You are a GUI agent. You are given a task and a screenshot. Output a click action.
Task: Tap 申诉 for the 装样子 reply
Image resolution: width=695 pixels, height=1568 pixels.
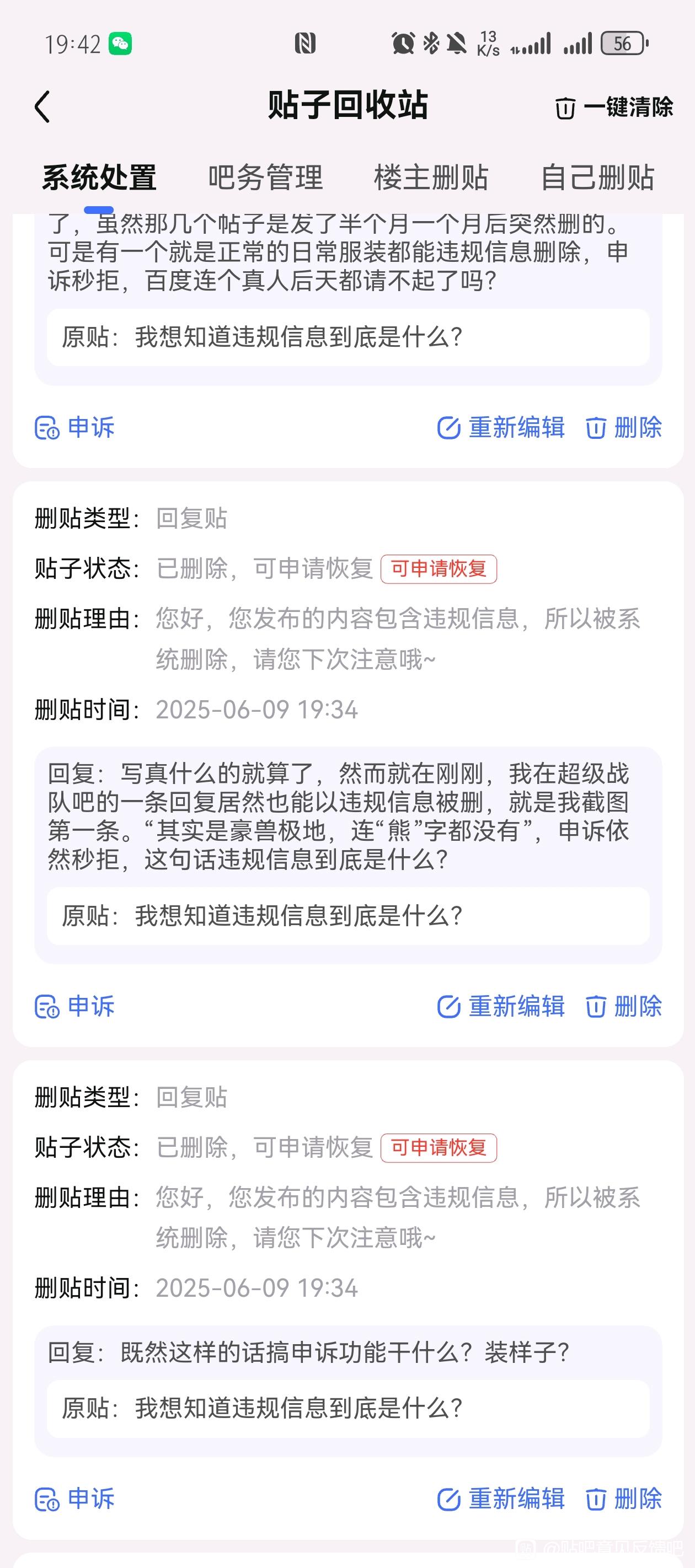pyautogui.click(x=75, y=1499)
